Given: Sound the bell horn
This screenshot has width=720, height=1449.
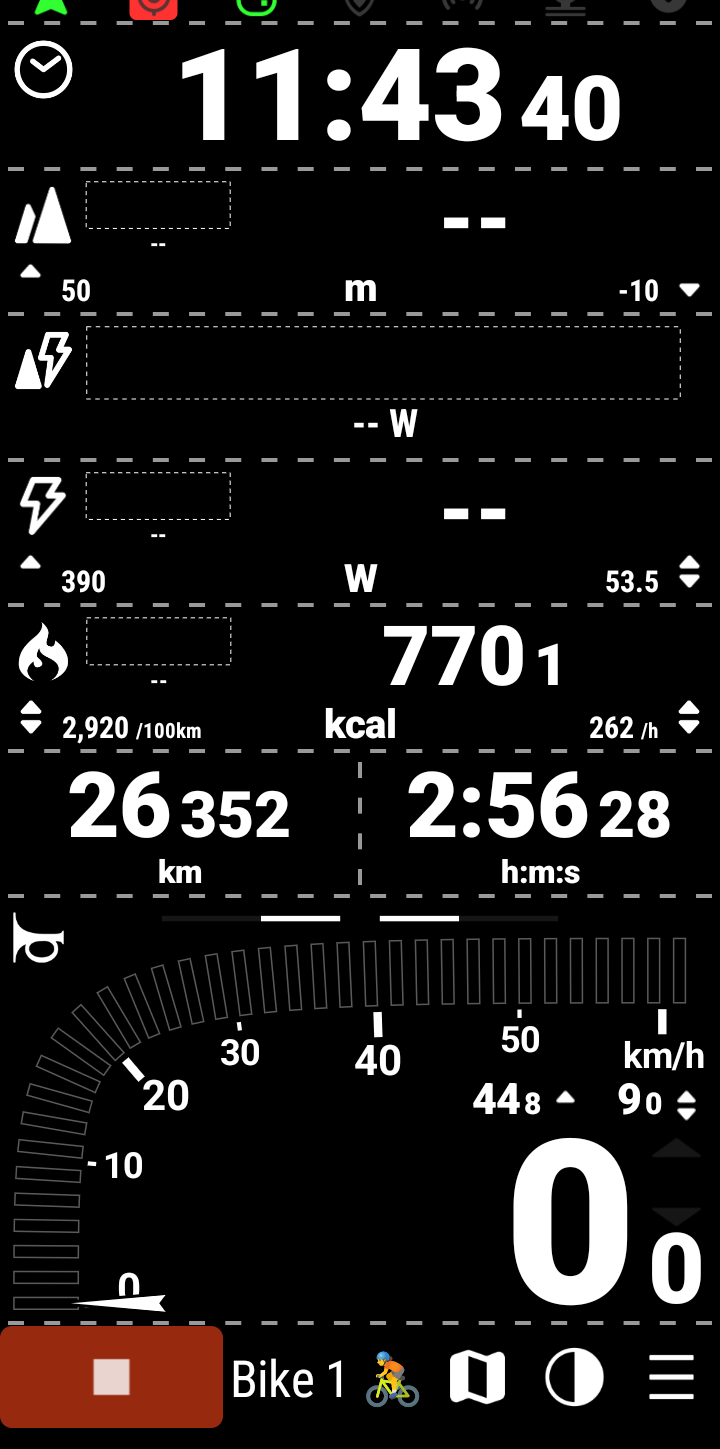Looking at the screenshot, I should click(x=38, y=940).
